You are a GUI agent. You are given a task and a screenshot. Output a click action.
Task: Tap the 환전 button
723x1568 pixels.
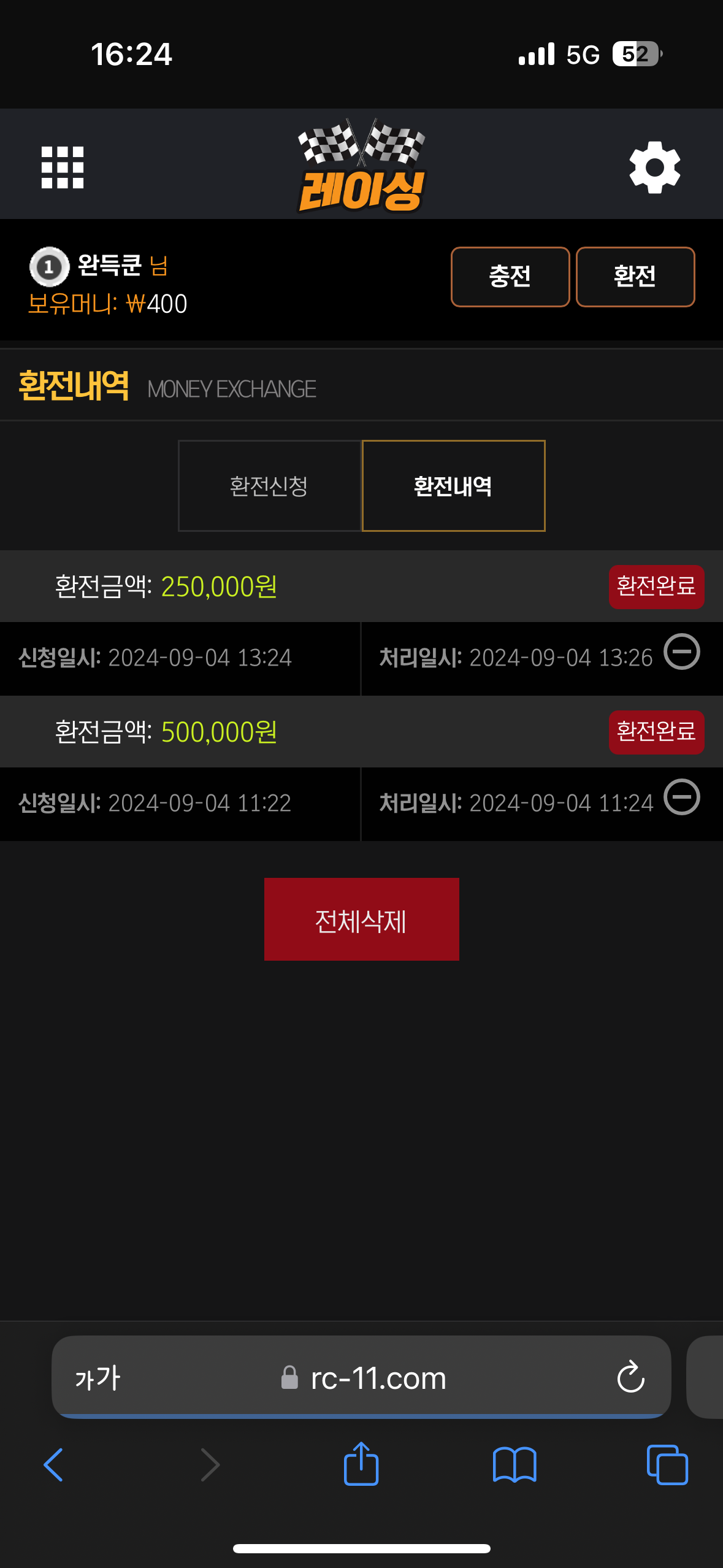tap(635, 277)
